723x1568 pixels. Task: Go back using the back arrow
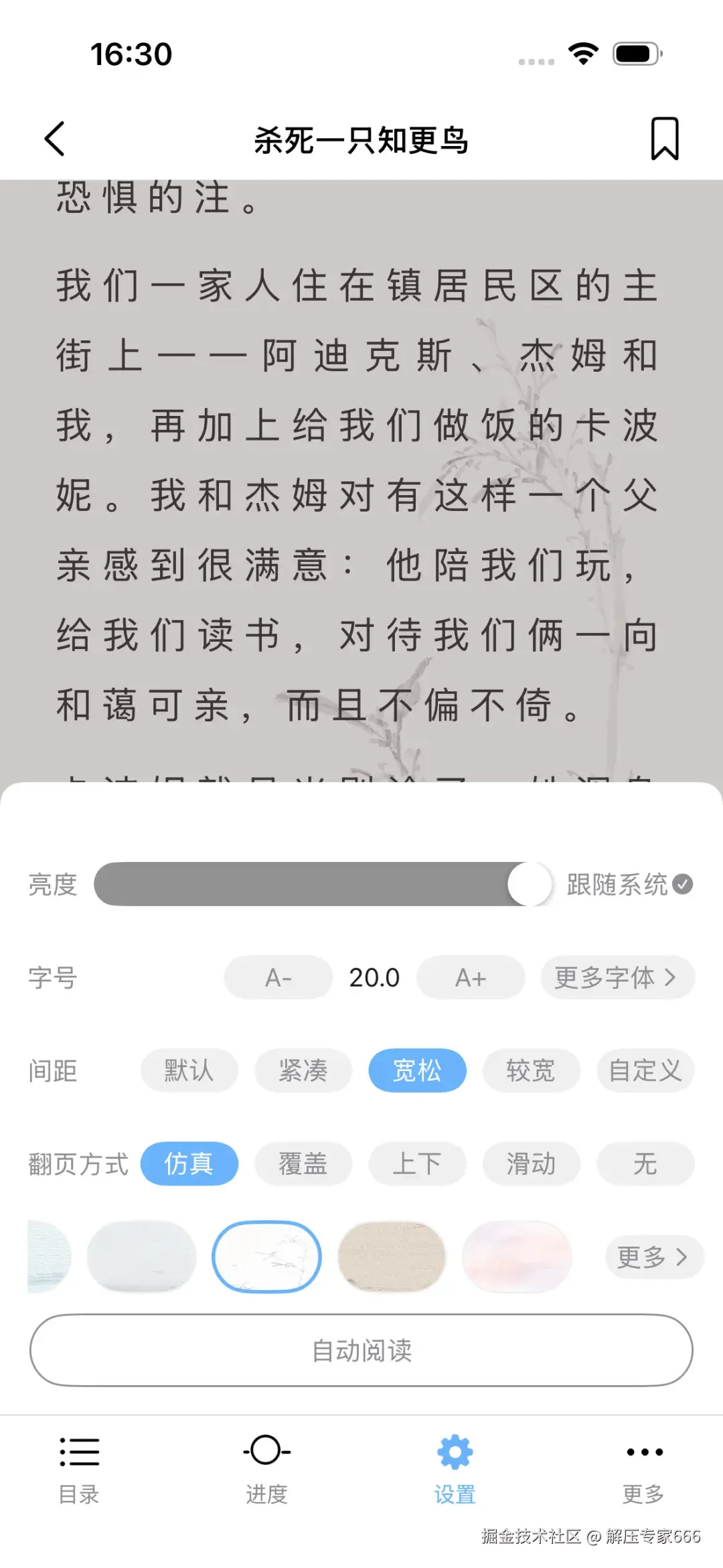click(x=54, y=139)
